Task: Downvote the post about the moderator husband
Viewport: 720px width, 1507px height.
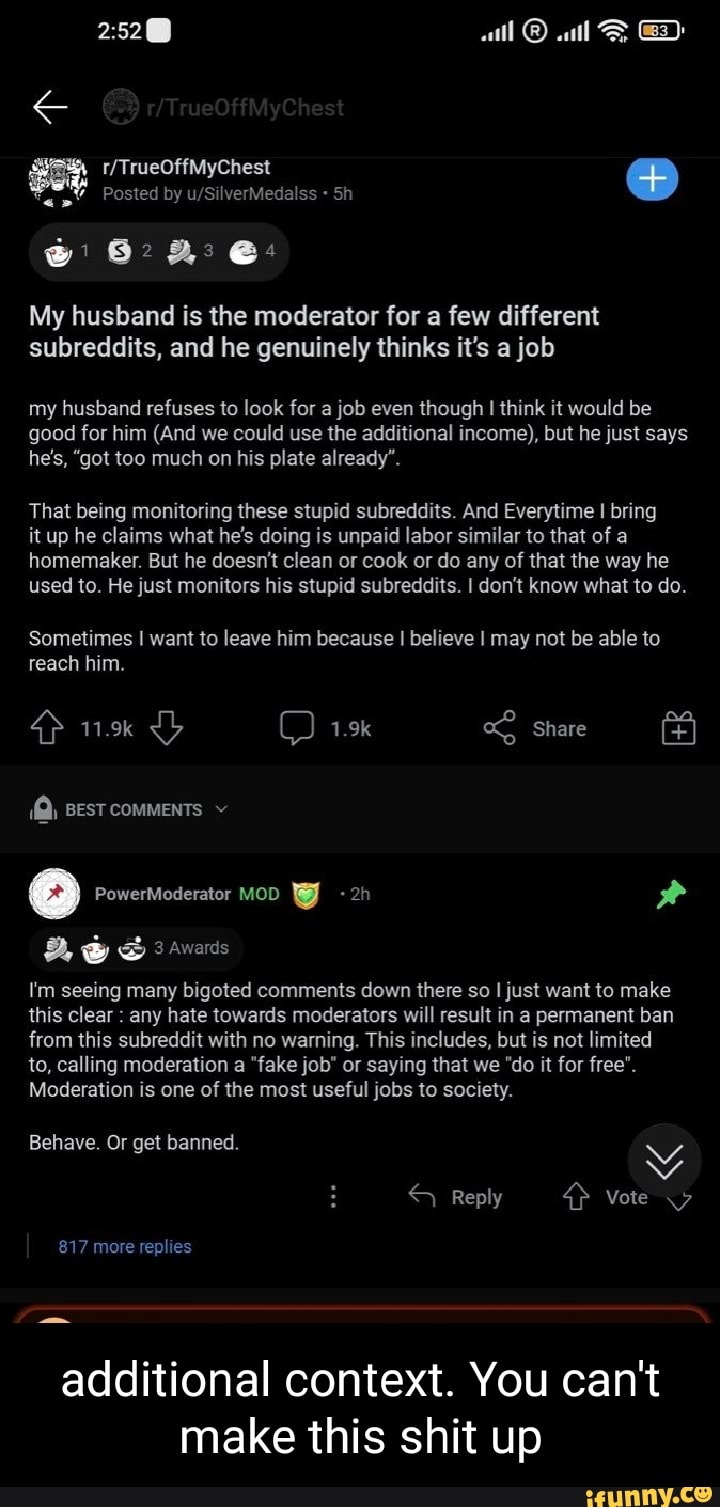Action: point(167,729)
